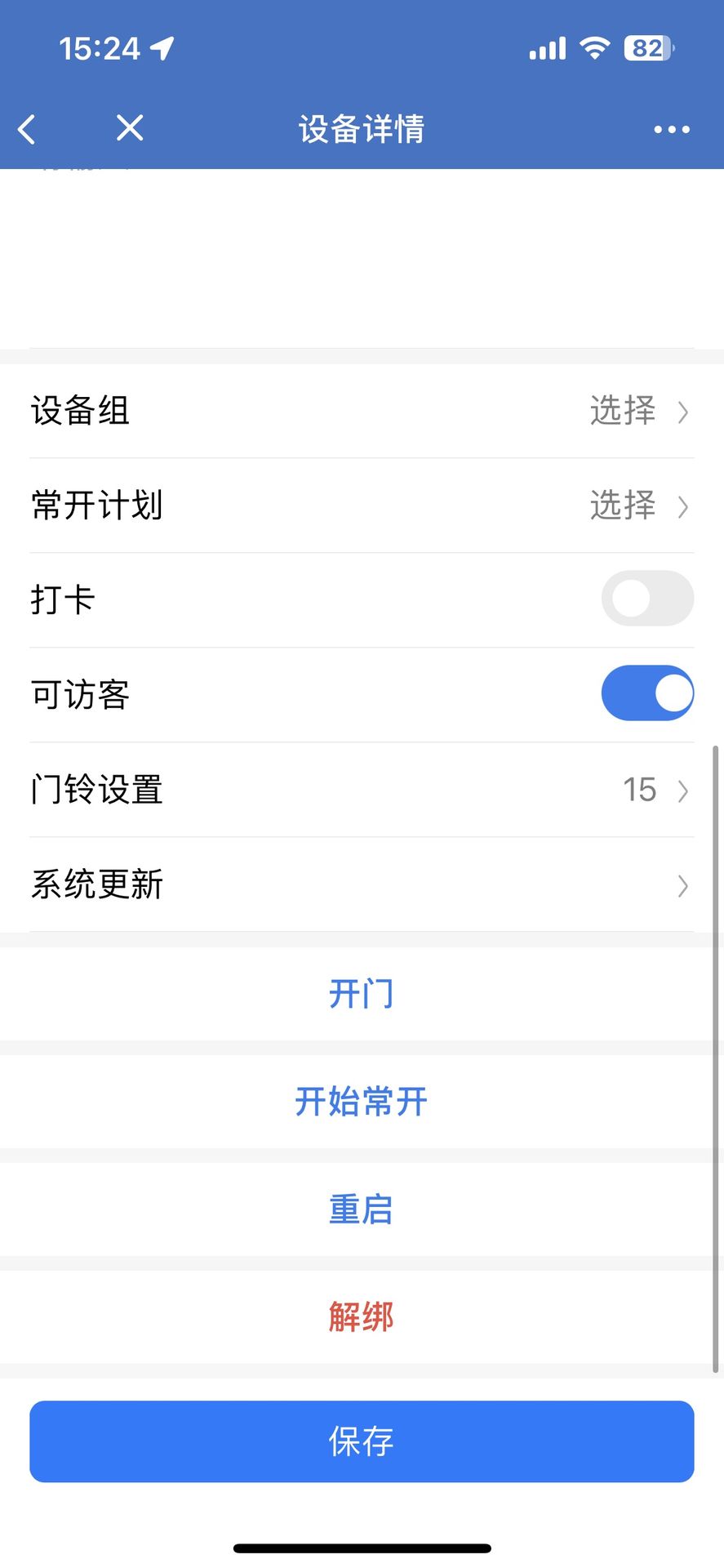Select a 常开计划 schedule
This screenshot has height=1568, width=724.
362,506
